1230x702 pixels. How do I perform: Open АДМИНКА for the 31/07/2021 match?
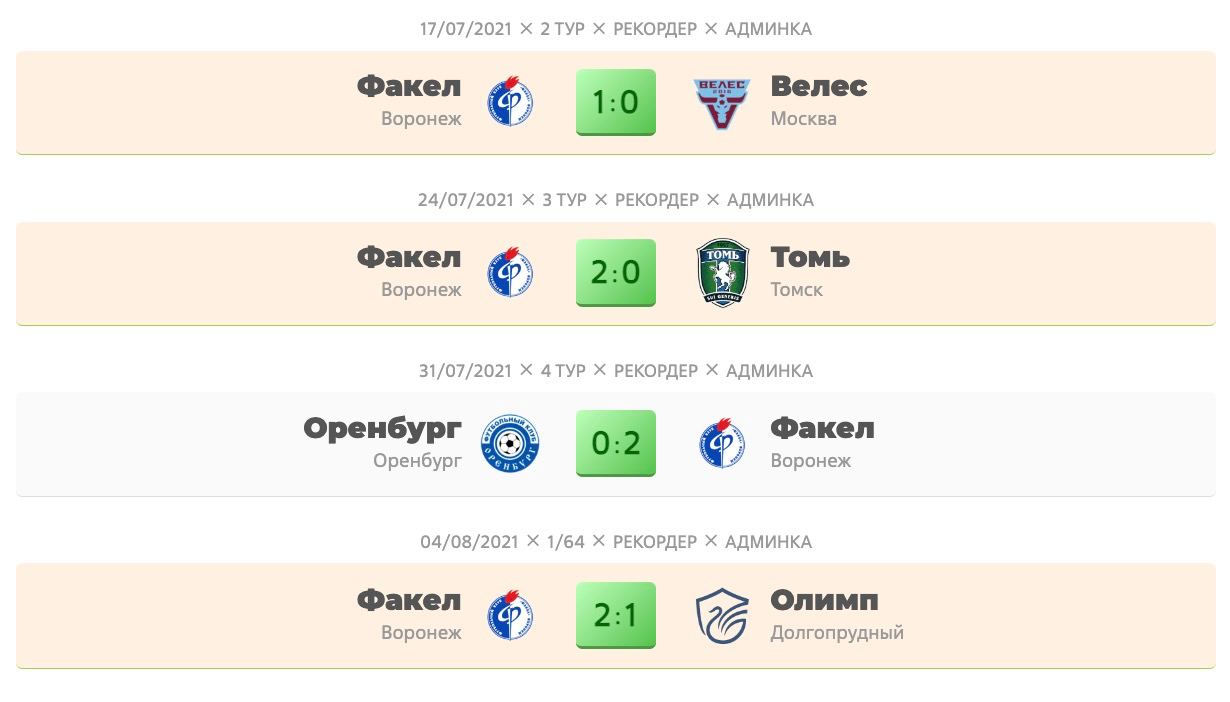pos(769,371)
